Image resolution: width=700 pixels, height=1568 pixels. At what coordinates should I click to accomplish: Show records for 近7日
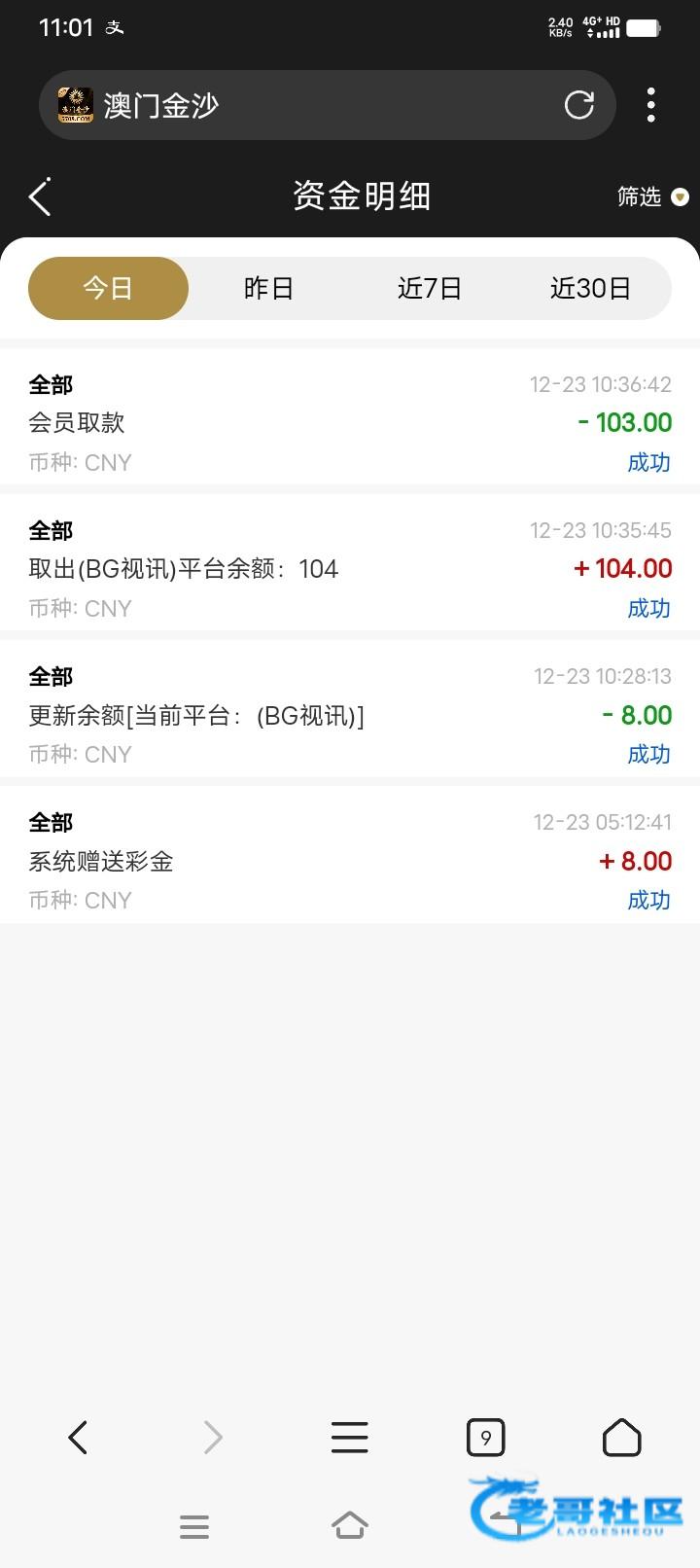click(429, 288)
